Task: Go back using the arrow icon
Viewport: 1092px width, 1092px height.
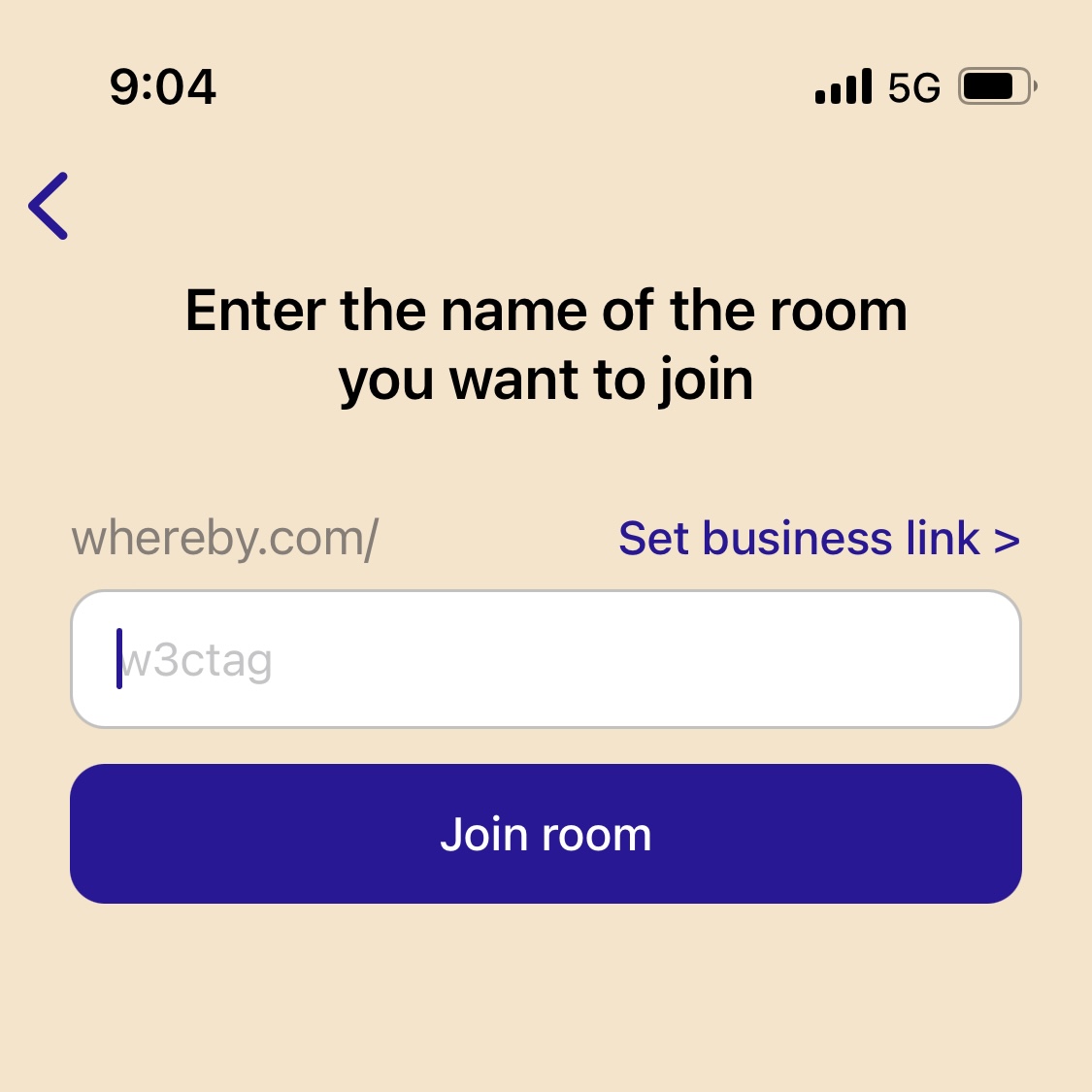Action: [x=49, y=206]
